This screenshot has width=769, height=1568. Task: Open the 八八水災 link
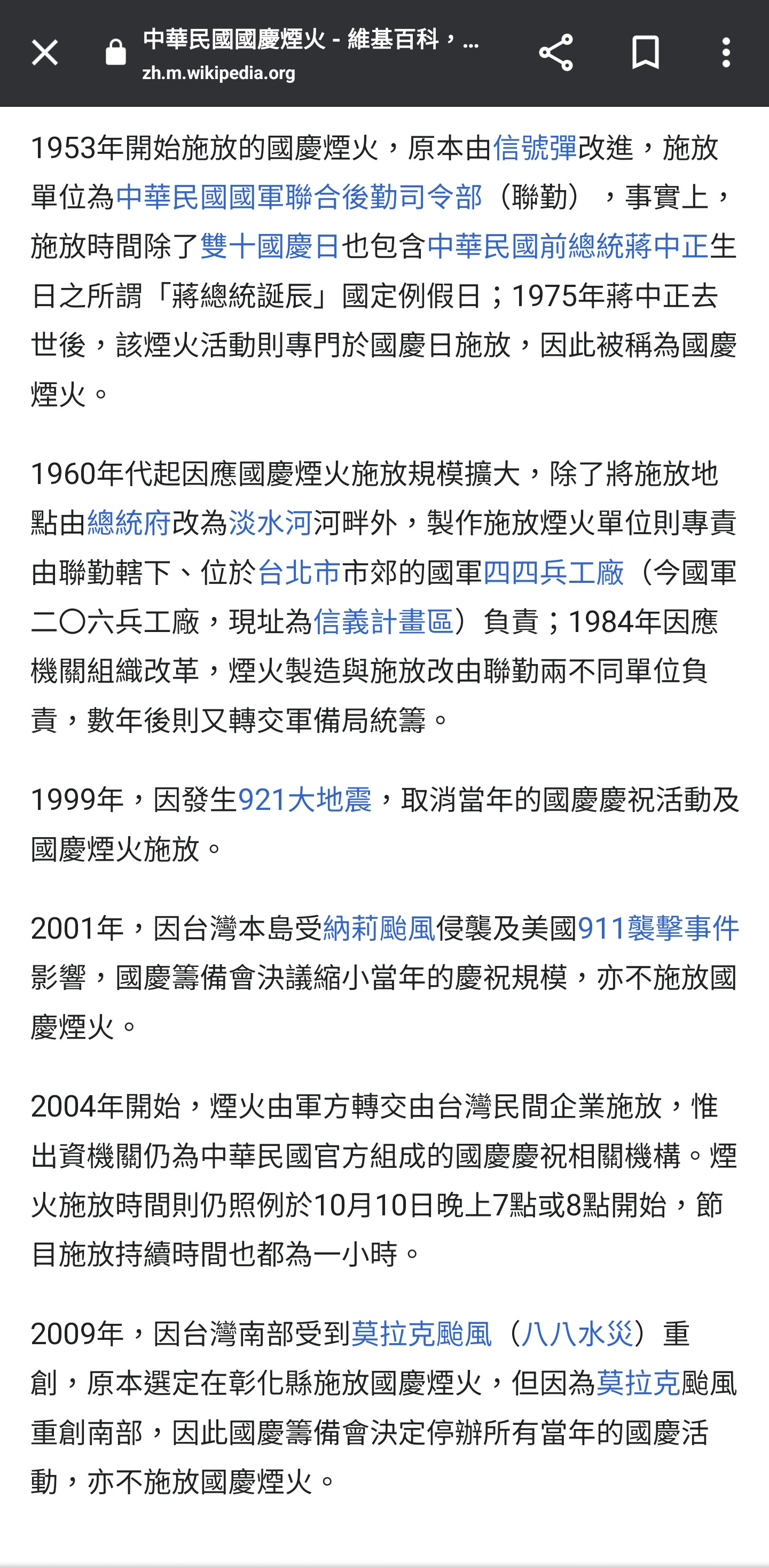(577, 1334)
